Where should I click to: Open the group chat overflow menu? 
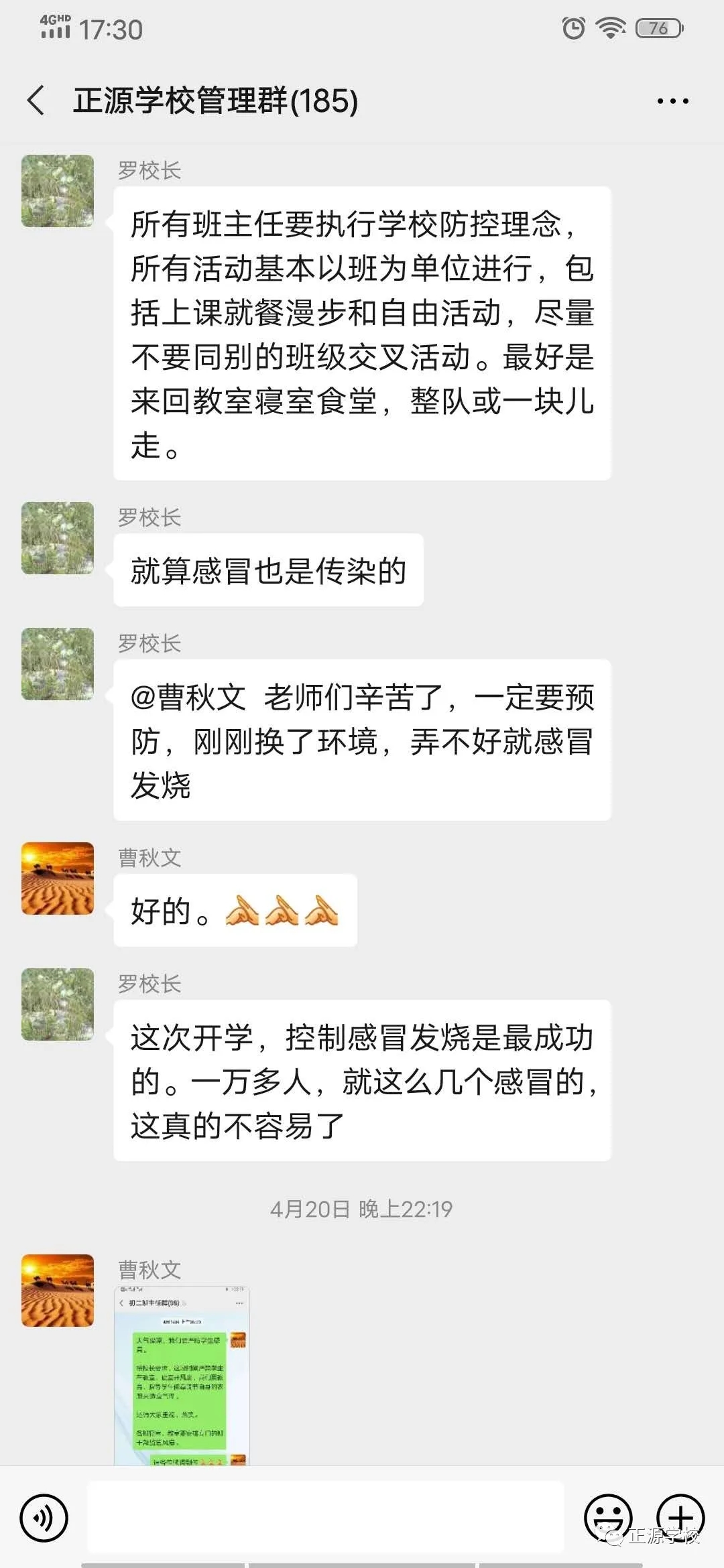pyautogui.click(x=672, y=102)
